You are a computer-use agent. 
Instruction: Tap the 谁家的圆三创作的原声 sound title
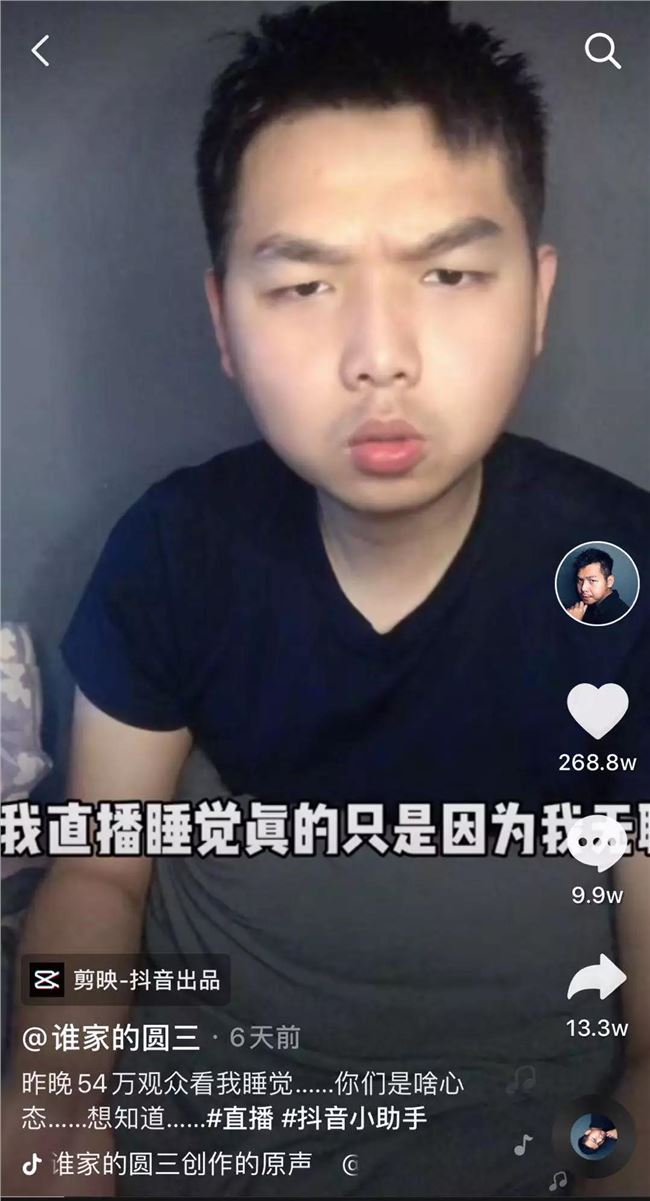point(181,1164)
